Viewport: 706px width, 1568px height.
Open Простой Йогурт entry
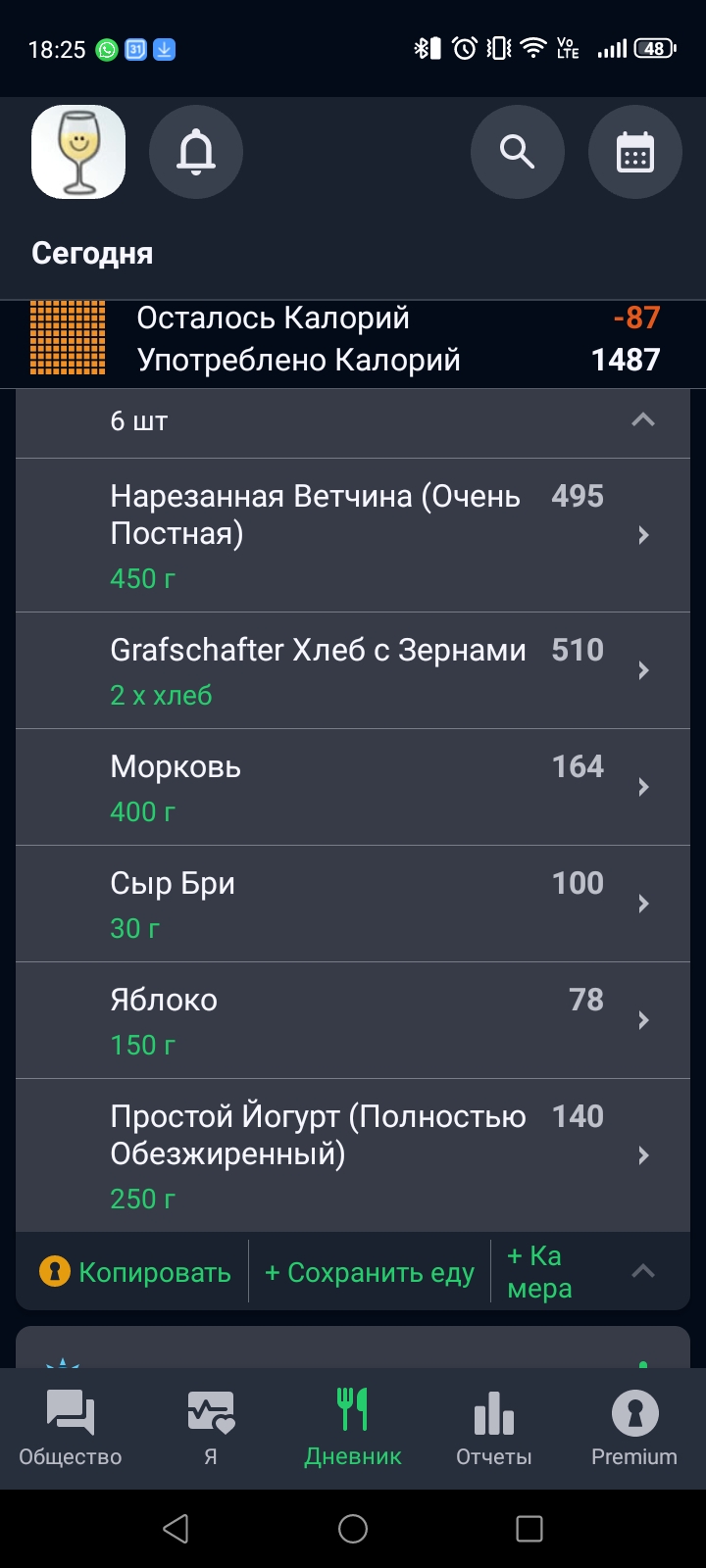coord(353,1155)
